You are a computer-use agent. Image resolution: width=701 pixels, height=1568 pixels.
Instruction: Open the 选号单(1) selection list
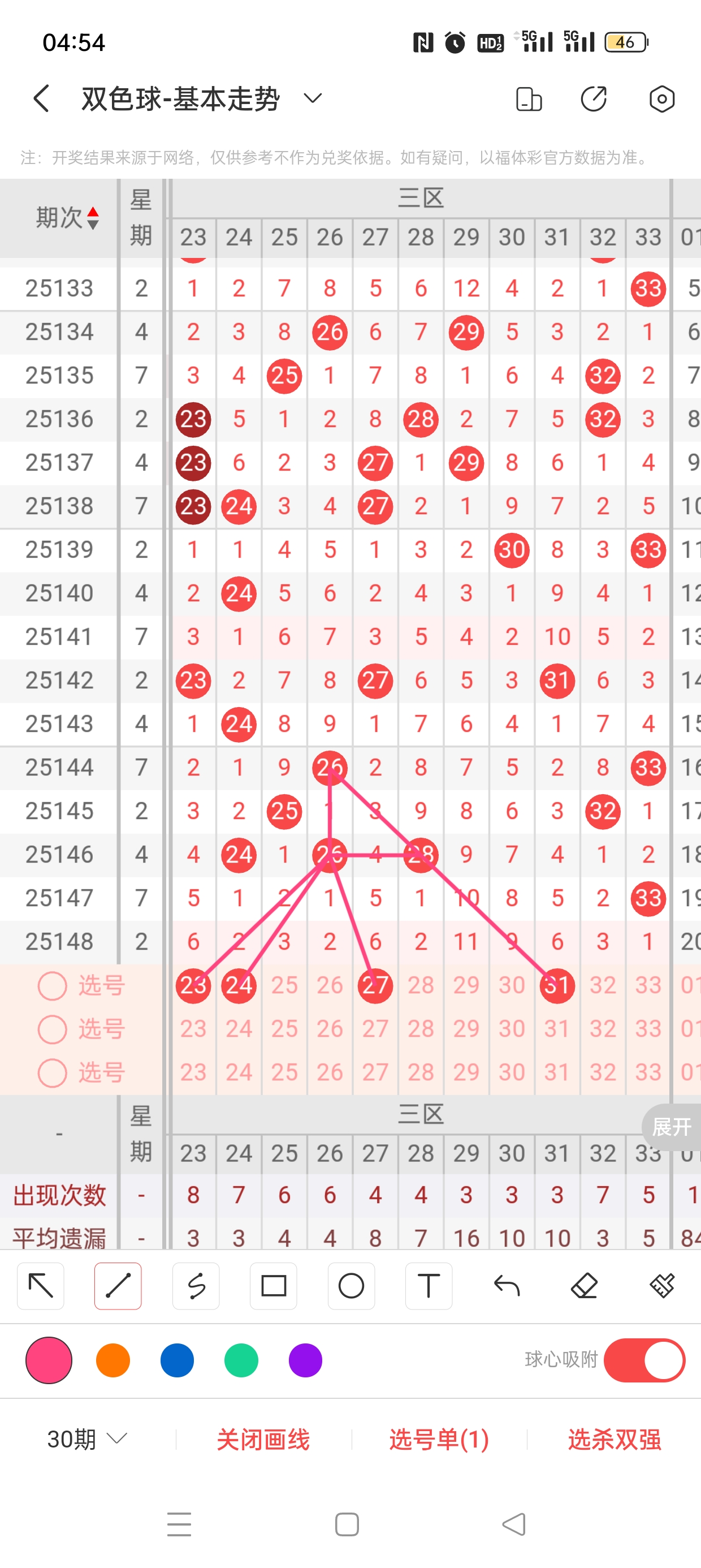439,1439
